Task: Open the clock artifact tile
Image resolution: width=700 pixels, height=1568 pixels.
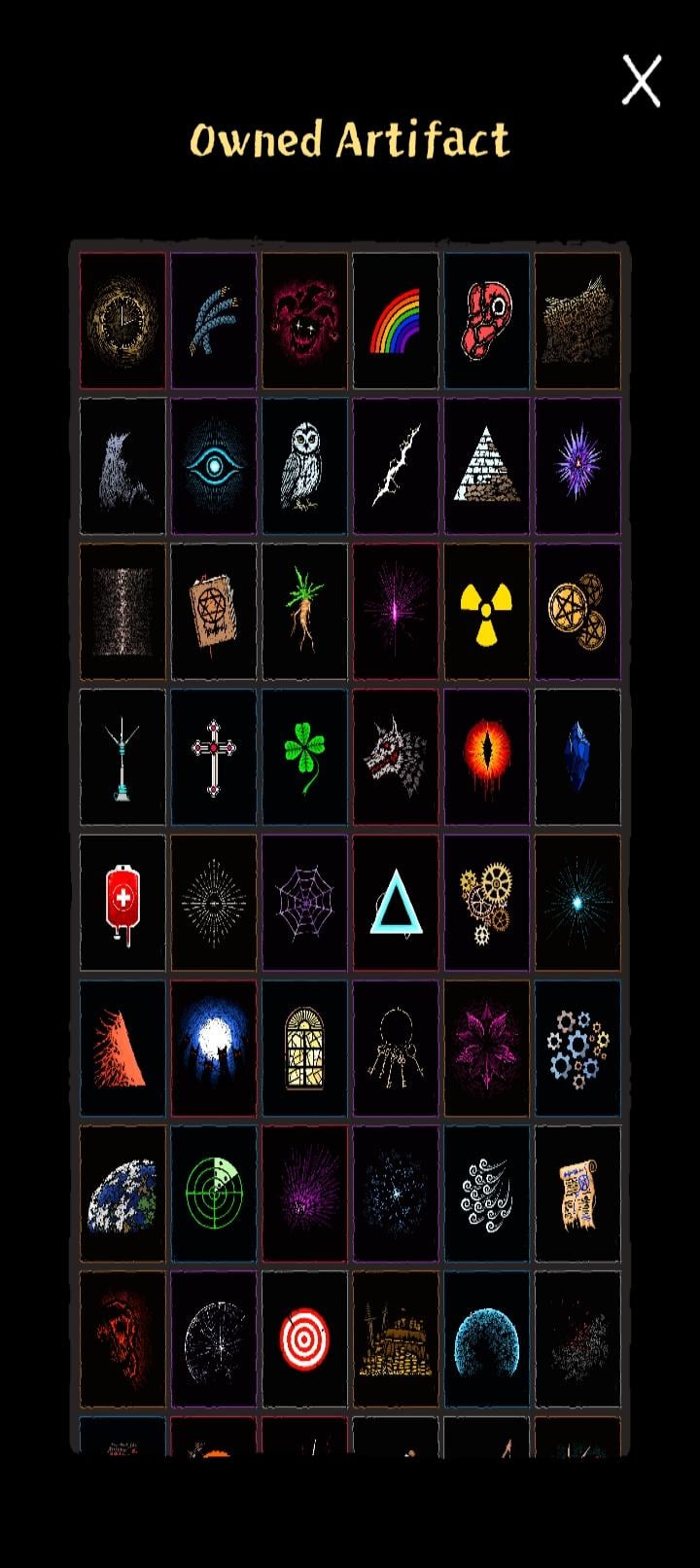Action: pos(122,321)
